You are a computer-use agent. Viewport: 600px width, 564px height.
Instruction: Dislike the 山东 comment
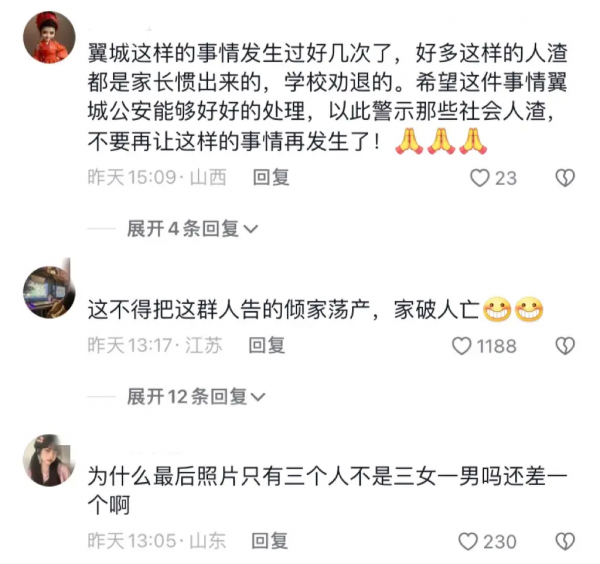pos(566,542)
